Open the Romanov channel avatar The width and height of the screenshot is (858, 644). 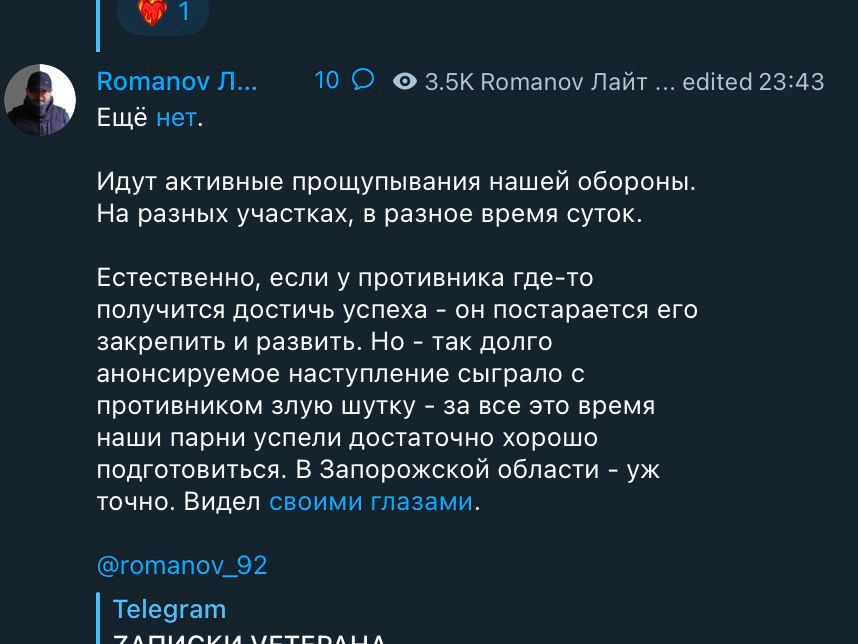40,100
